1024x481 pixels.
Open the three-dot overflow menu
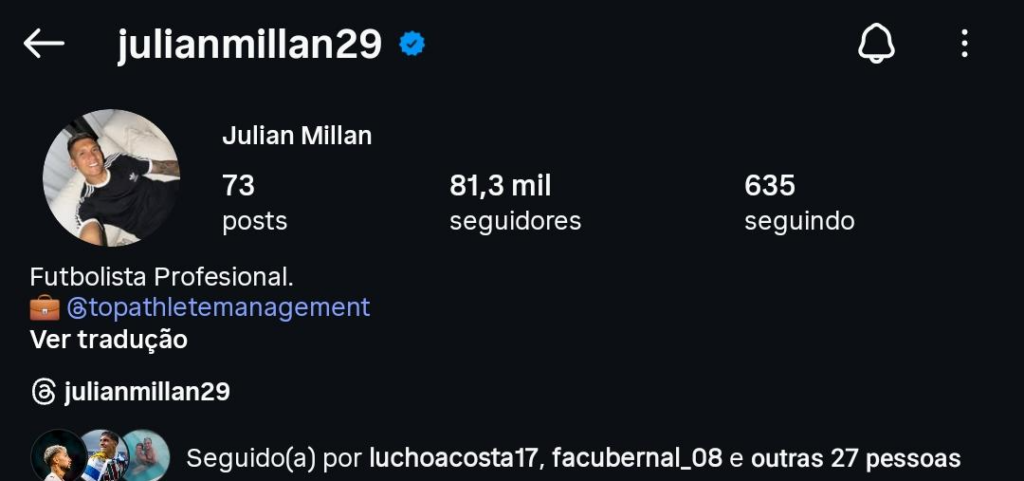964,43
